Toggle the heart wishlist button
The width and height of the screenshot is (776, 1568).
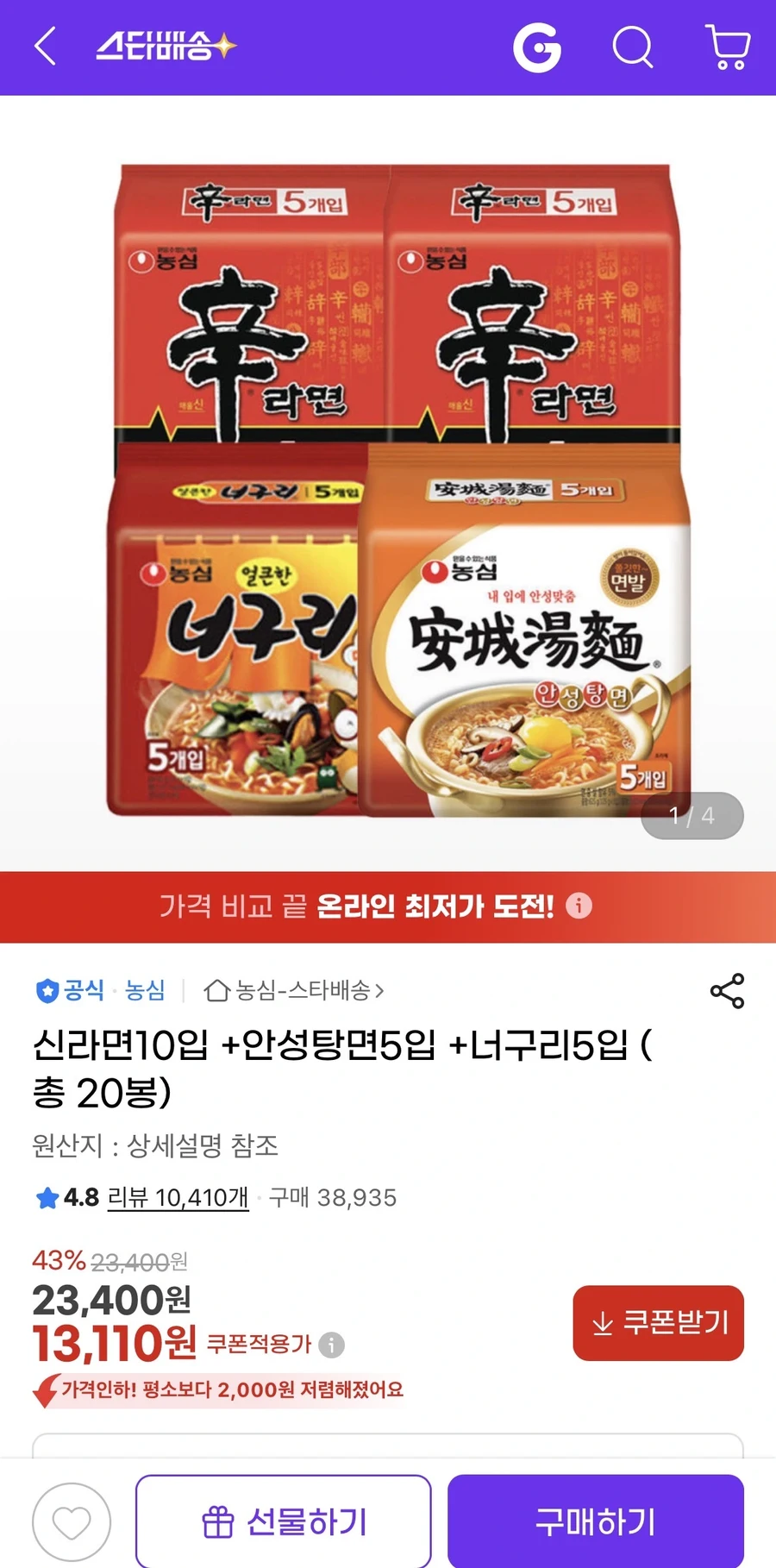(x=72, y=1521)
